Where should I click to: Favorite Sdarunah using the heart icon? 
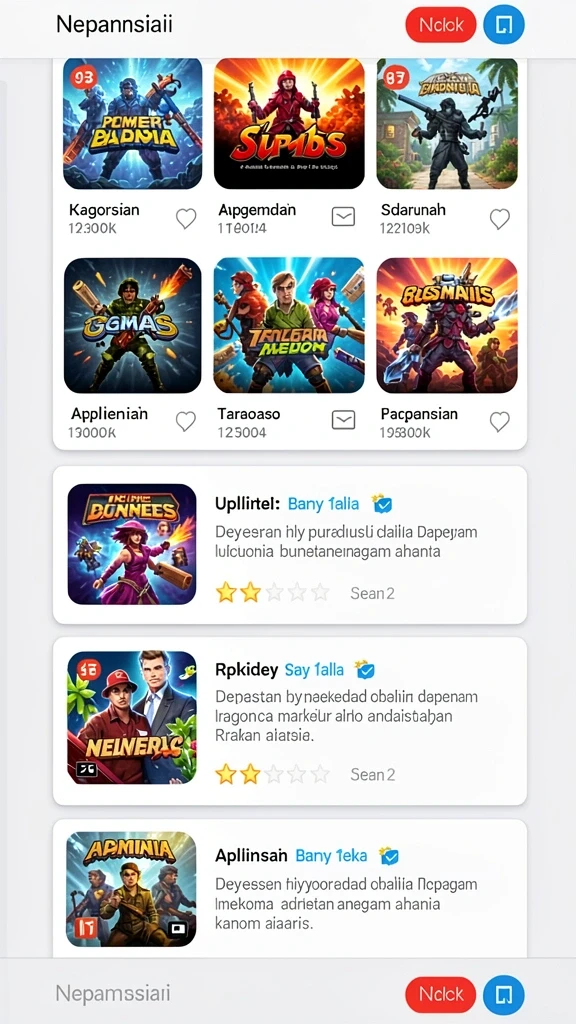[500, 219]
